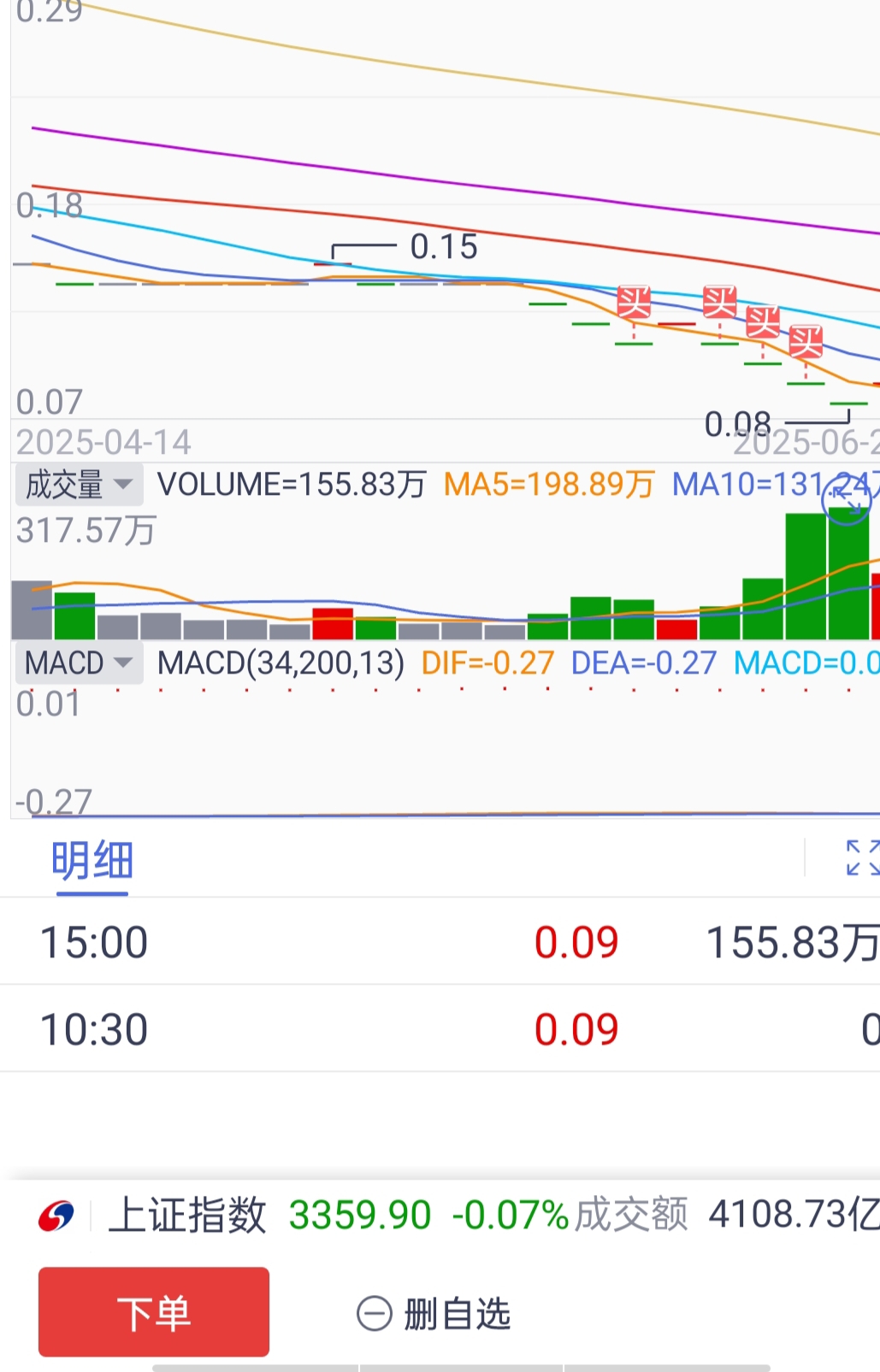Open the MACD indicator dropdown
This screenshot has width=880, height=1372.
(x=79, y=663)
